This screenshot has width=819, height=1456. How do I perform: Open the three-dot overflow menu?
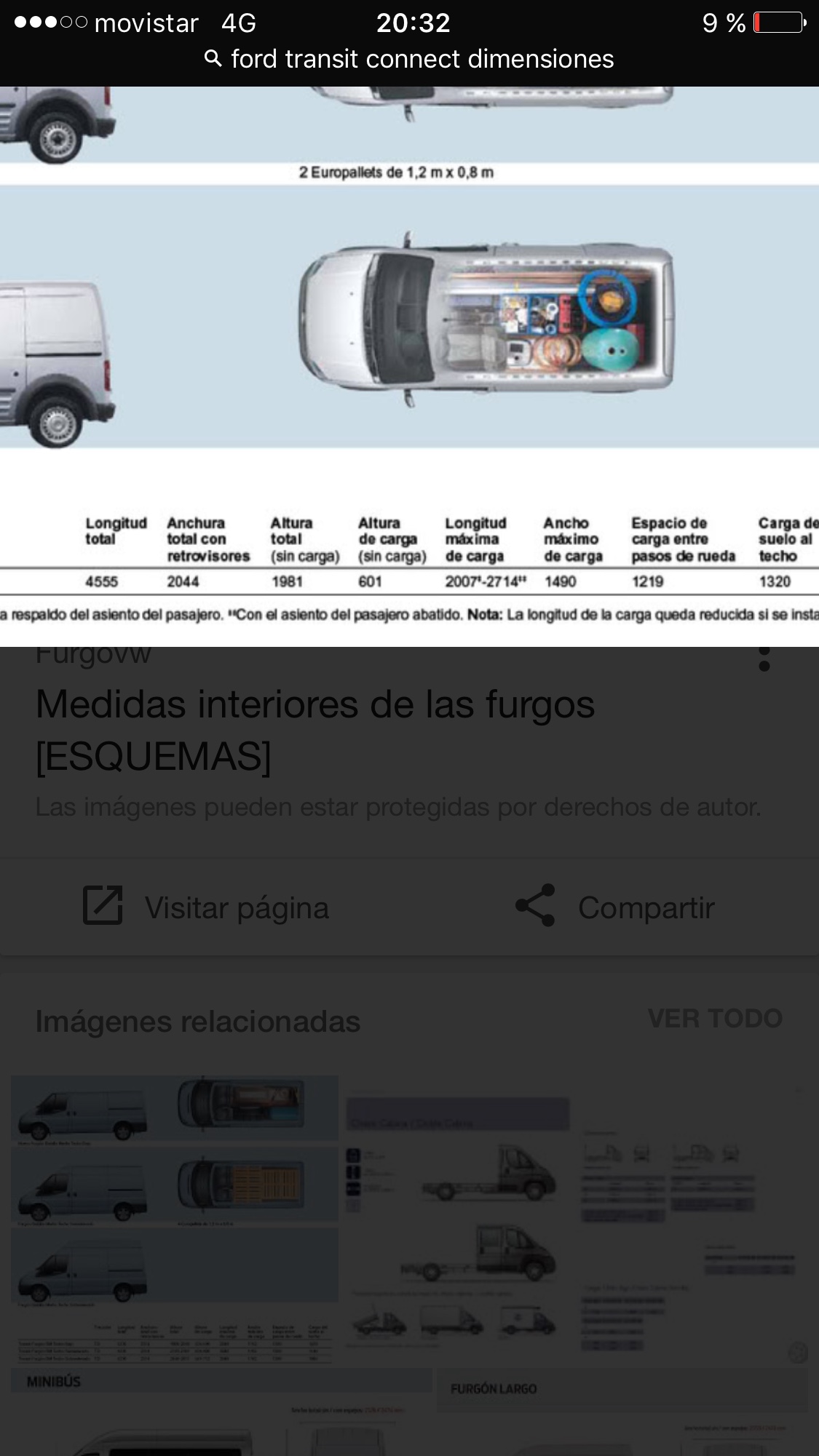(764, 658)
